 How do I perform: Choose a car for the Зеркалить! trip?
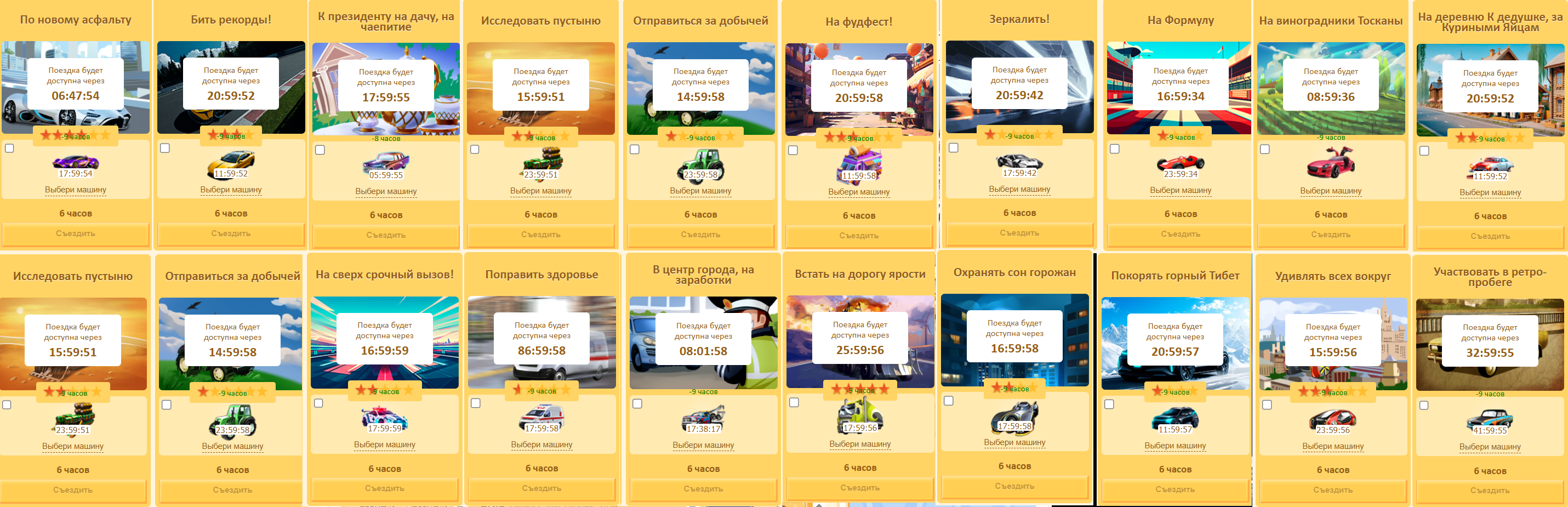tap(1019, 189)
